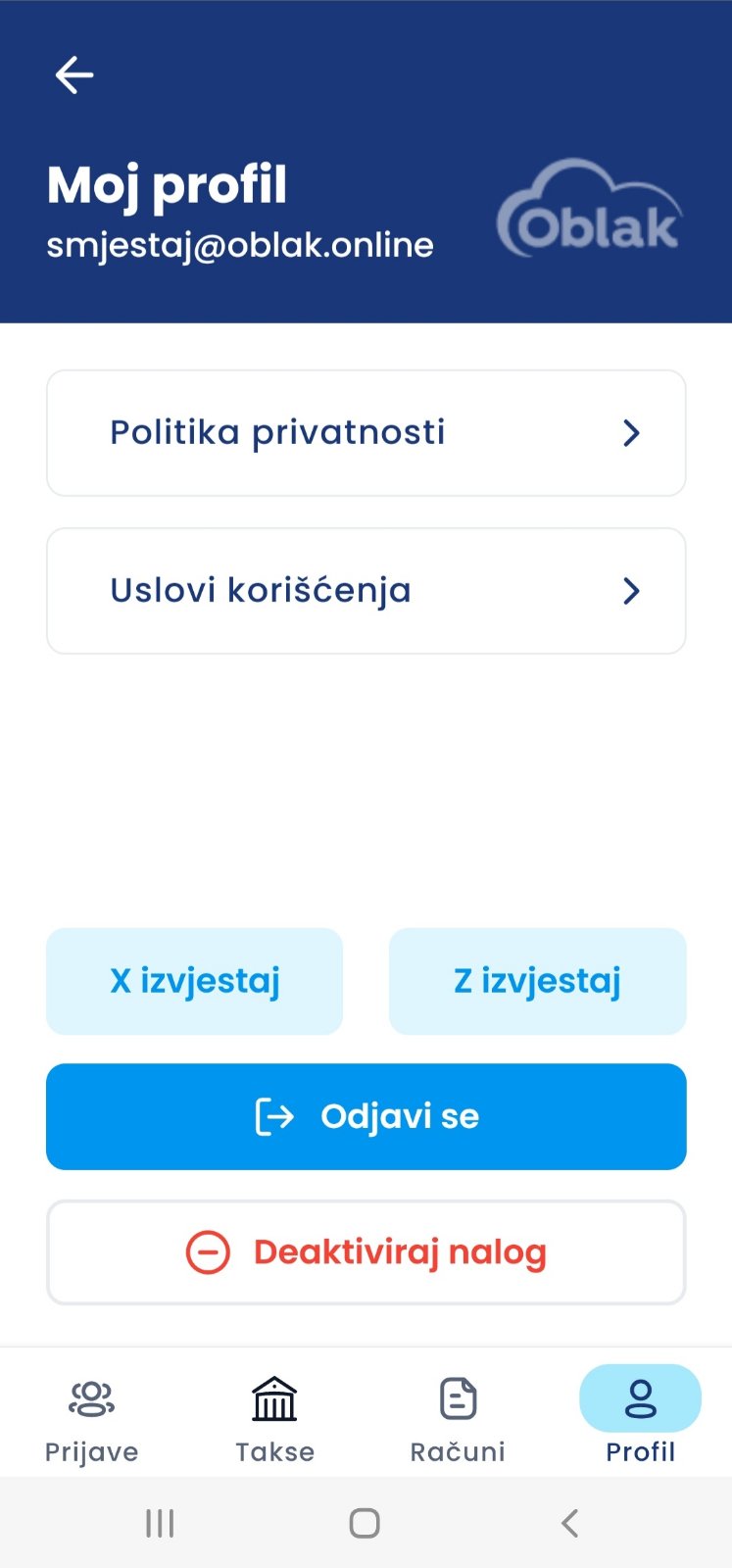
Task: Select Deaktiviraj nalog
Action: [x=366, y=1252]
